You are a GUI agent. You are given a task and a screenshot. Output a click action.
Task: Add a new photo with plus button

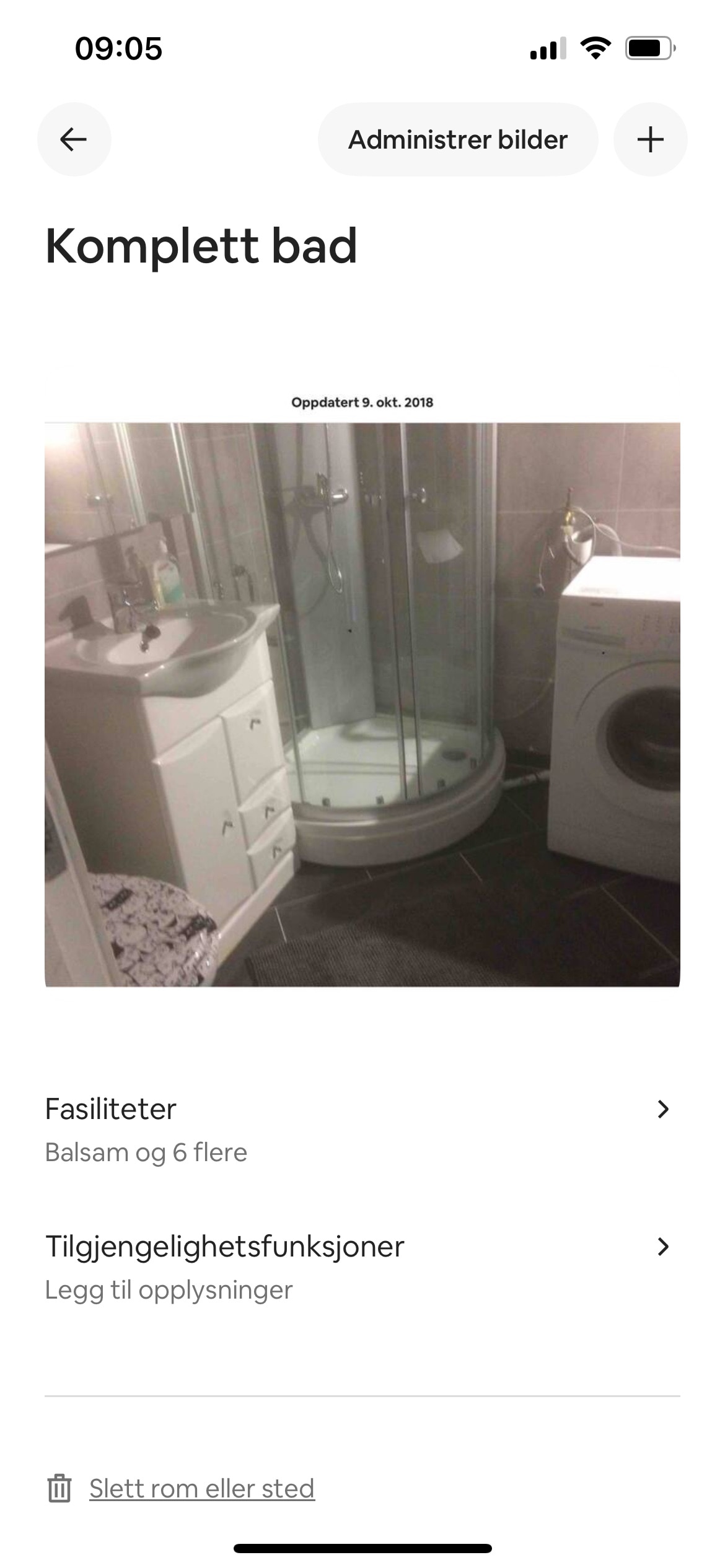click(650, 139)
